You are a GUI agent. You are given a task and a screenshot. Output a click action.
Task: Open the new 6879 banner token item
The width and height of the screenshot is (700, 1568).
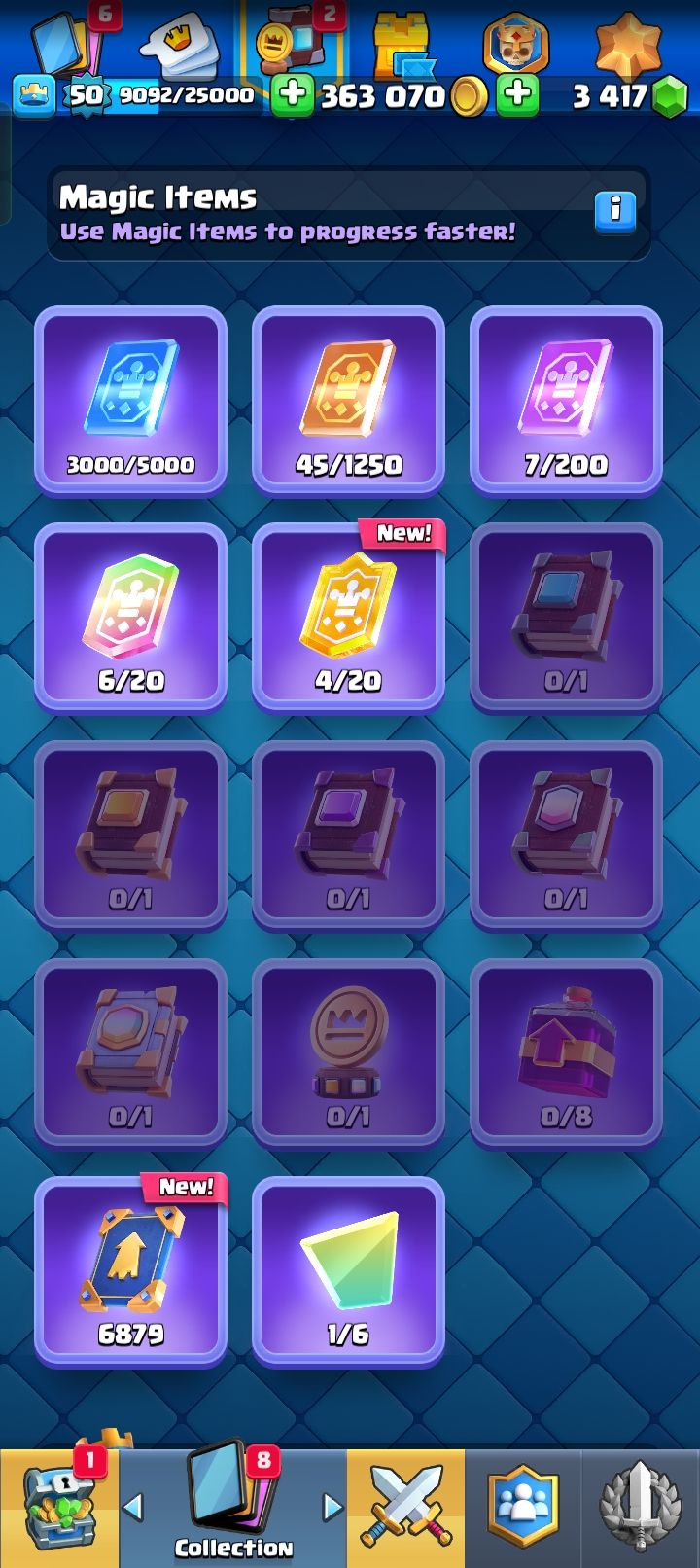click(x=130, y=1271)
